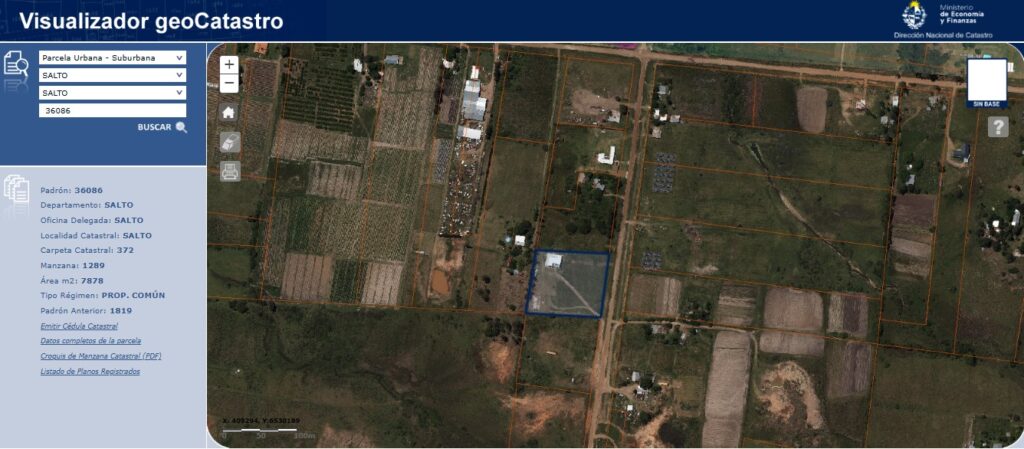Clear map selection with the eraser tool
Screen dimensions: 1024x449
click(x=229, y=142)
